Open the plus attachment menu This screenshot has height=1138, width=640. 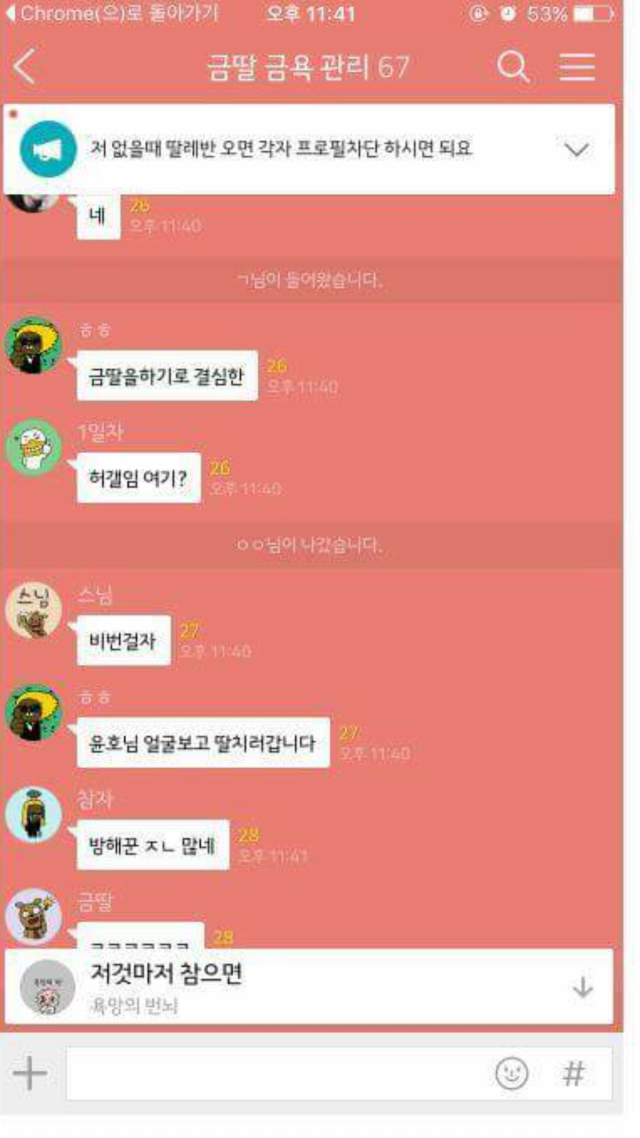click(30, 1074)
